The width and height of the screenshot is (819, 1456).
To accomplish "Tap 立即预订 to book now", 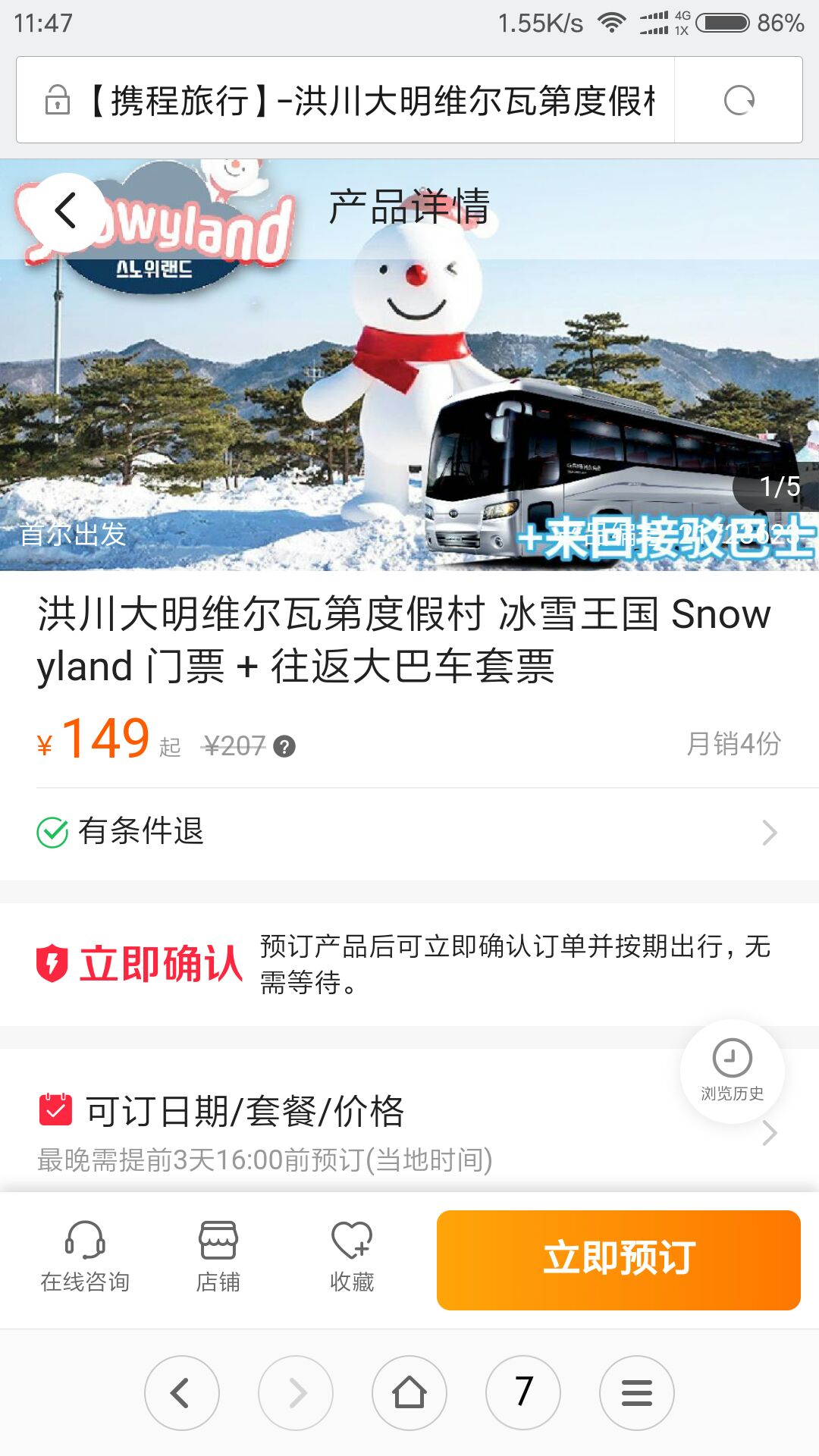I will pos(618,1260).
